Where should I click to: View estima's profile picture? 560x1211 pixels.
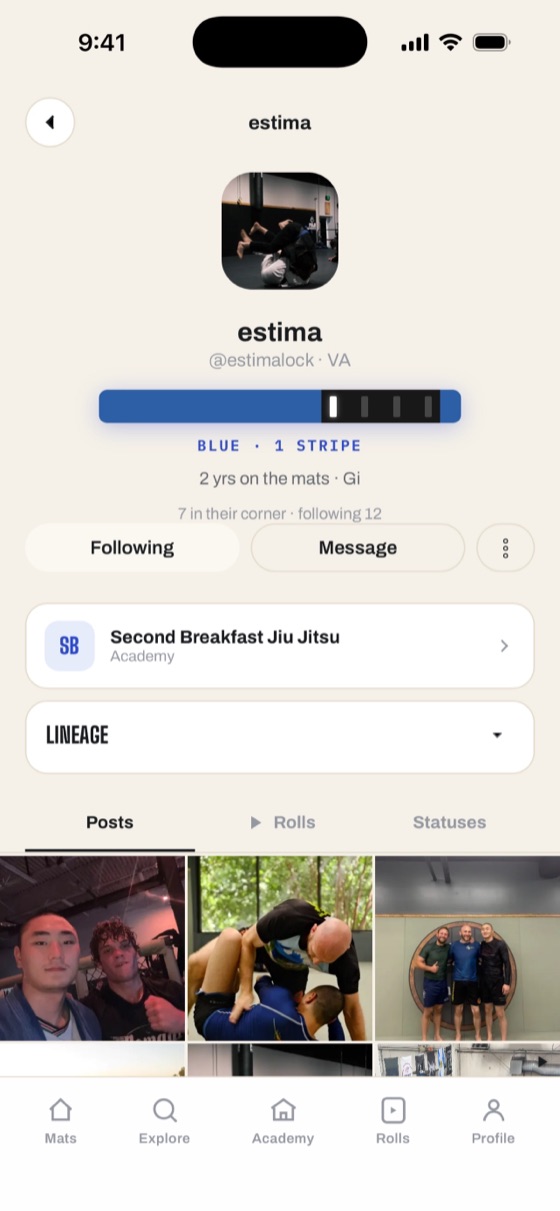coord(280,231)
